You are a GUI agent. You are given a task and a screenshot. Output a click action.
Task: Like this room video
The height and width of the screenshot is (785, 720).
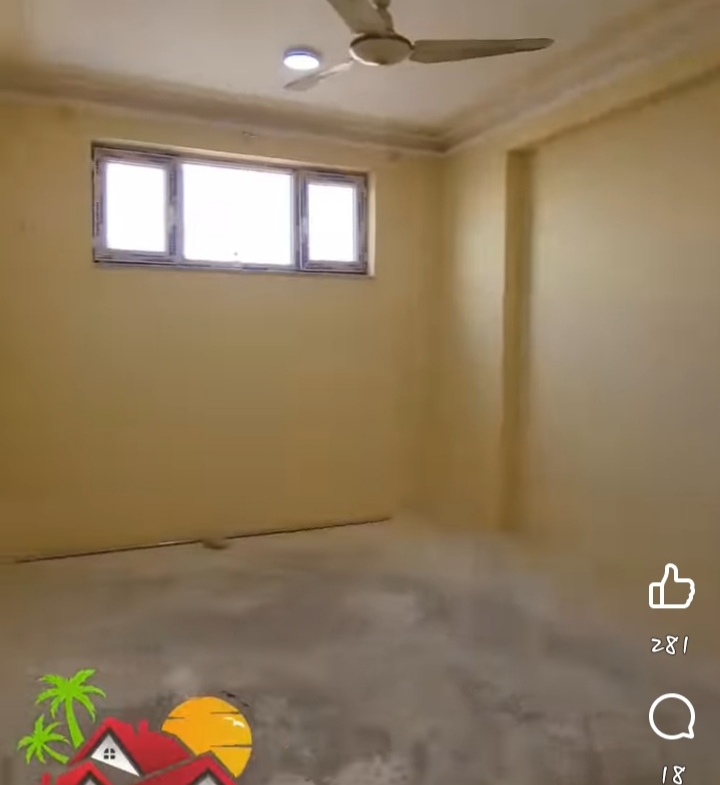coord(671,587)
